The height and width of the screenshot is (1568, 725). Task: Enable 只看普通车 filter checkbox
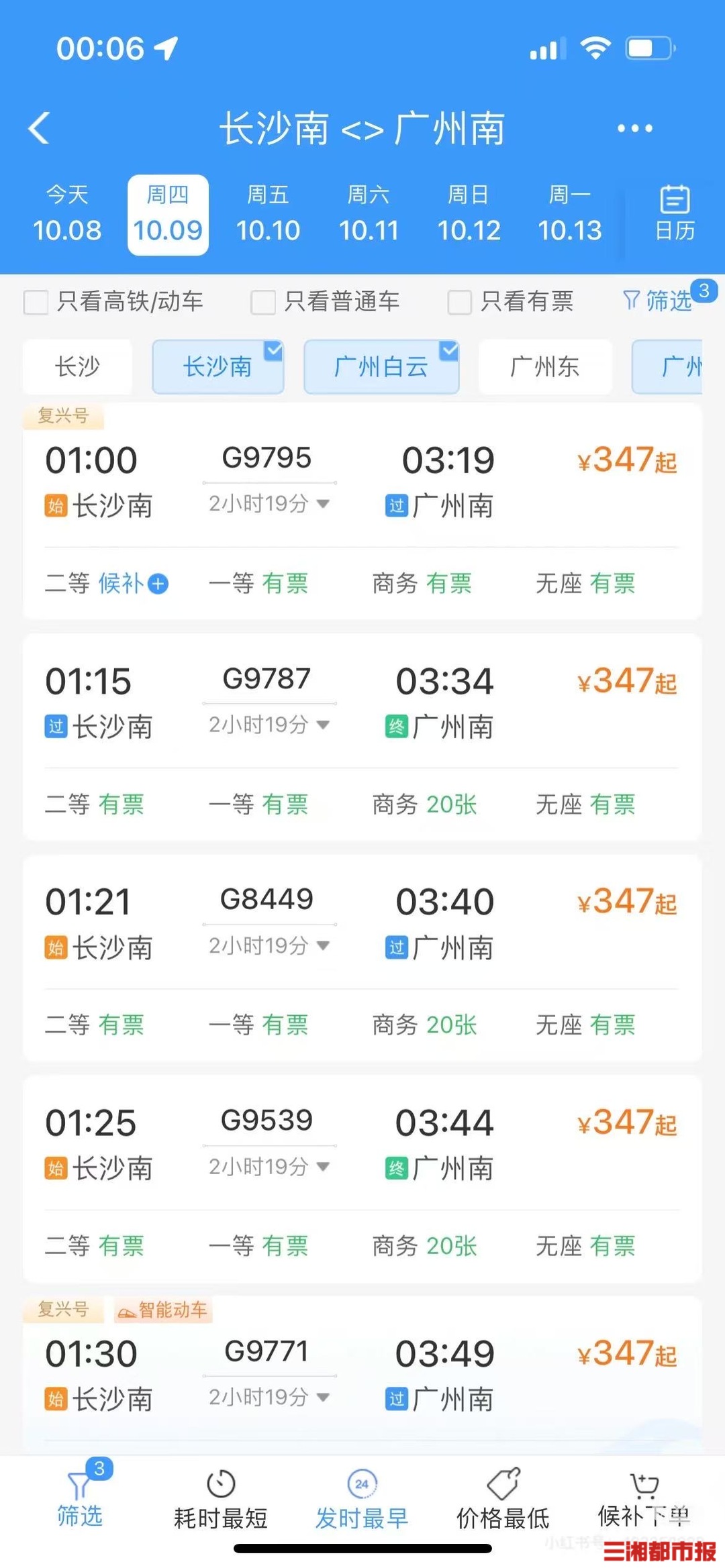coord(263,302)
